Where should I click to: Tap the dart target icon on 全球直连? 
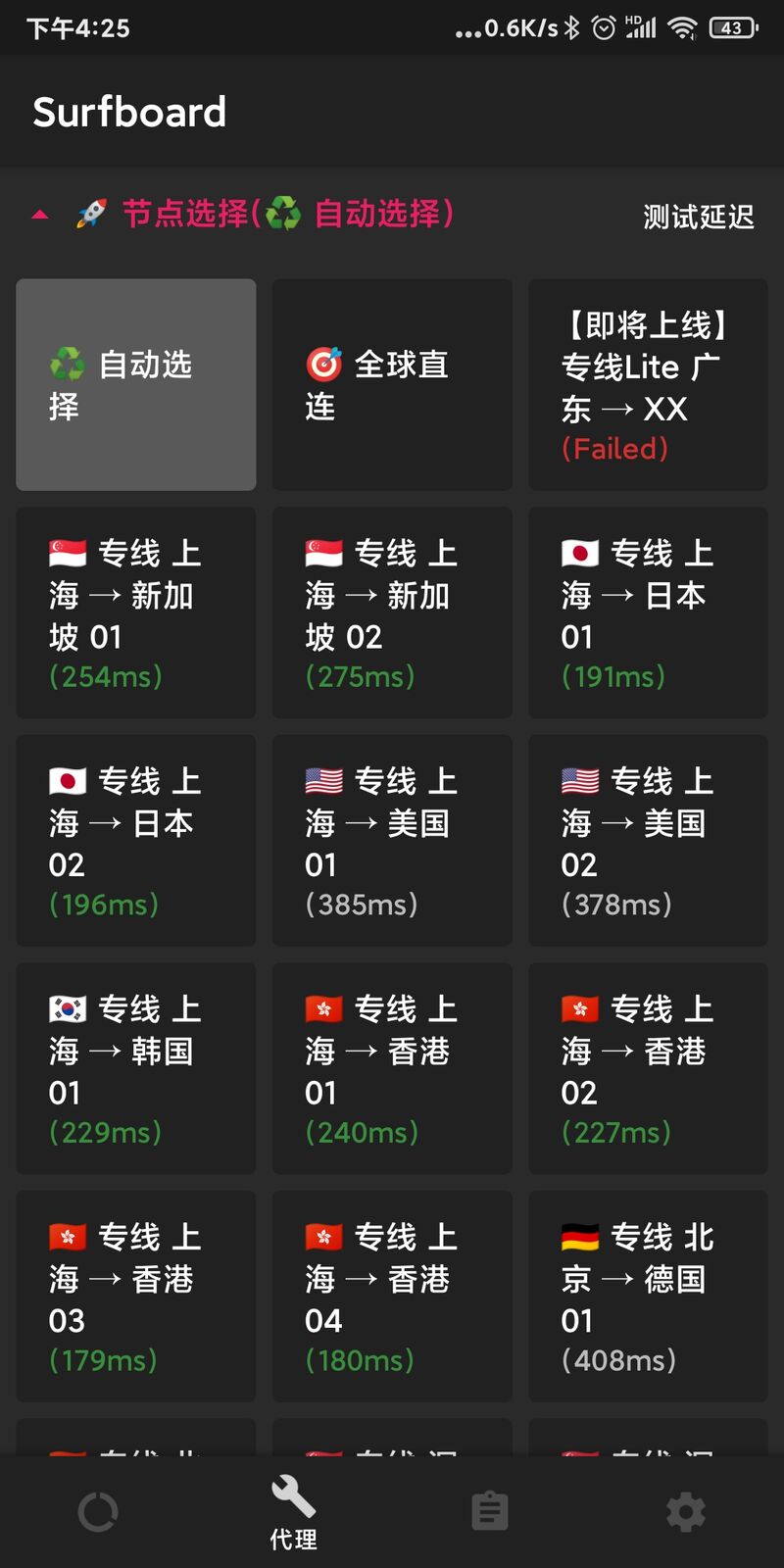pos(322,365)
